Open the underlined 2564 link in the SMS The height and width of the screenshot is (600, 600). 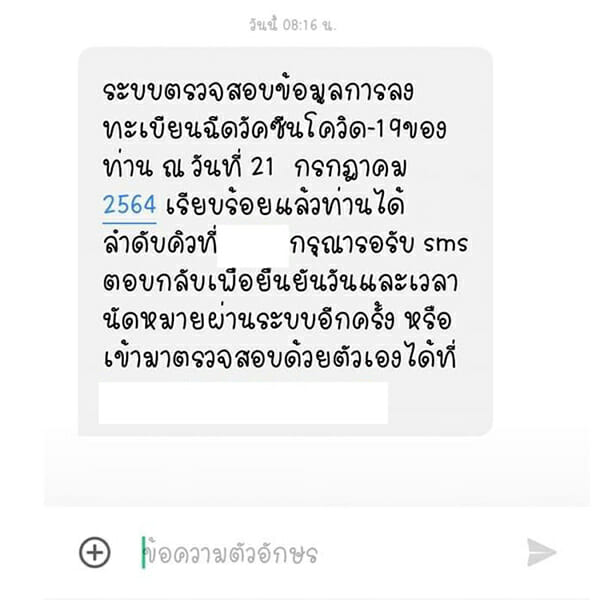[129, 206]
